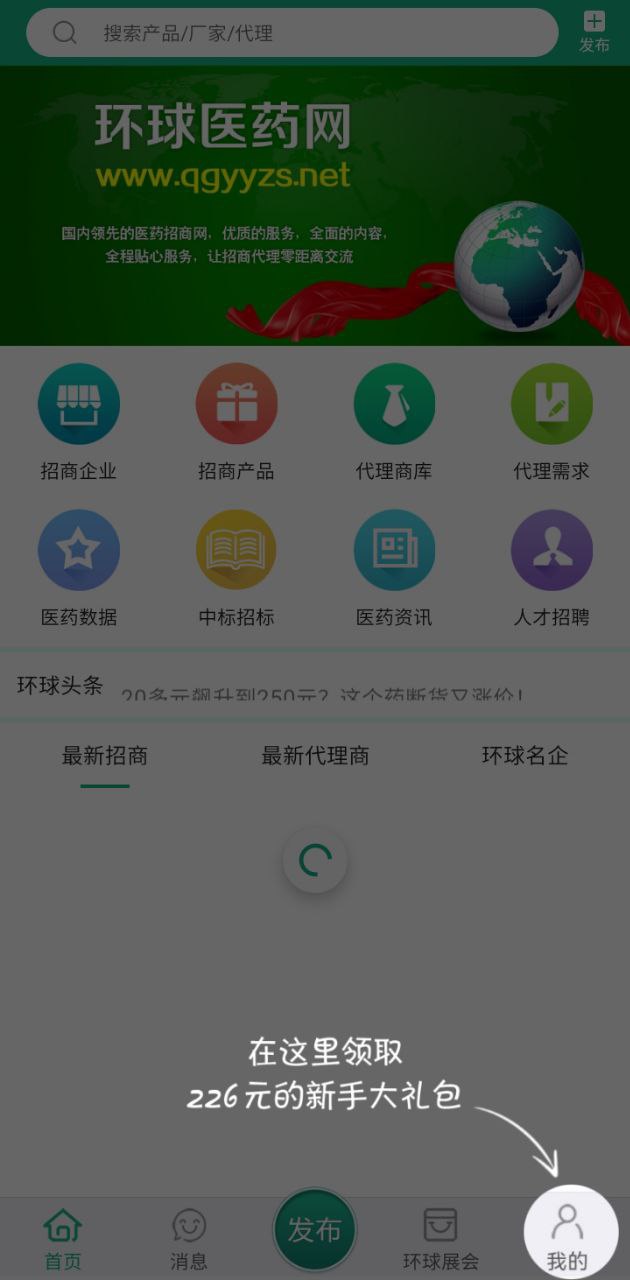
Task: Open the 环球医药网 banner
Action: click(x=315, y=205)
